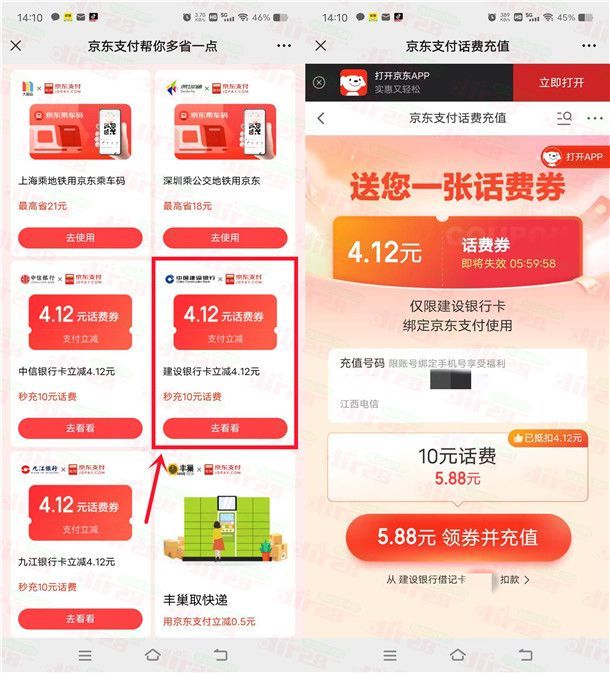Open overflow menu beside 京东支付帮你多省一点 title
610x673 pixels.
(x=284, y=46)
